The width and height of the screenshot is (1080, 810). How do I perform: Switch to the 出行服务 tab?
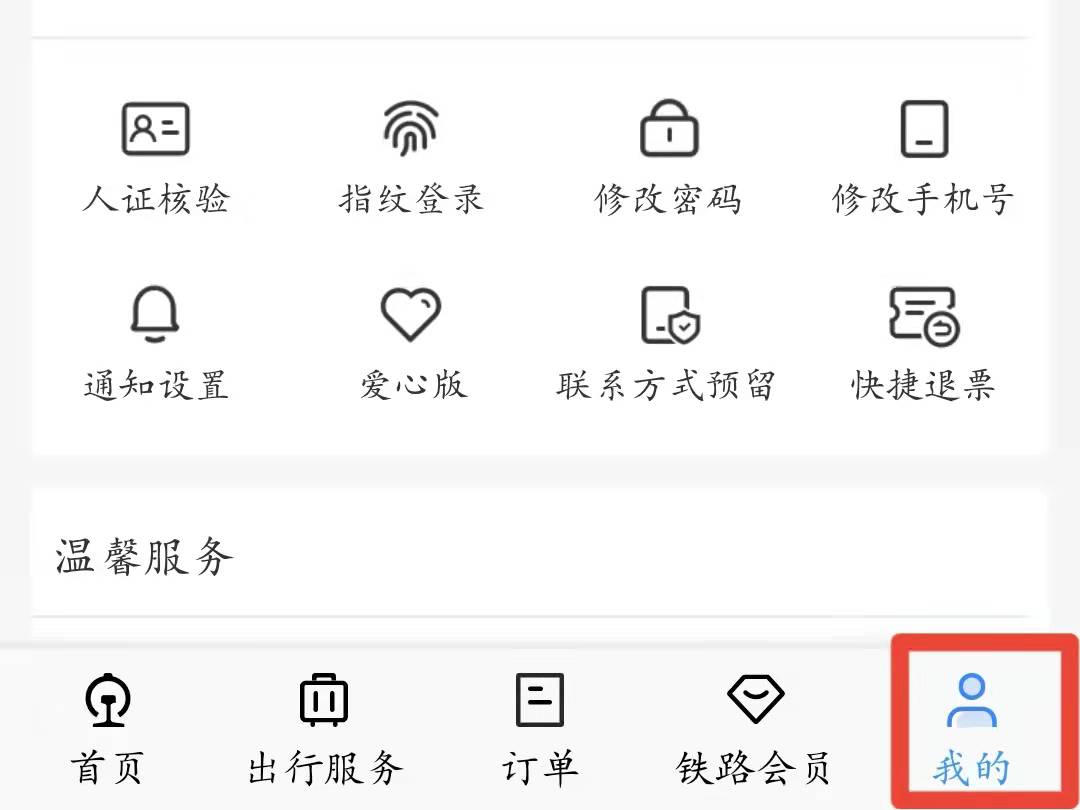point(324,728)
